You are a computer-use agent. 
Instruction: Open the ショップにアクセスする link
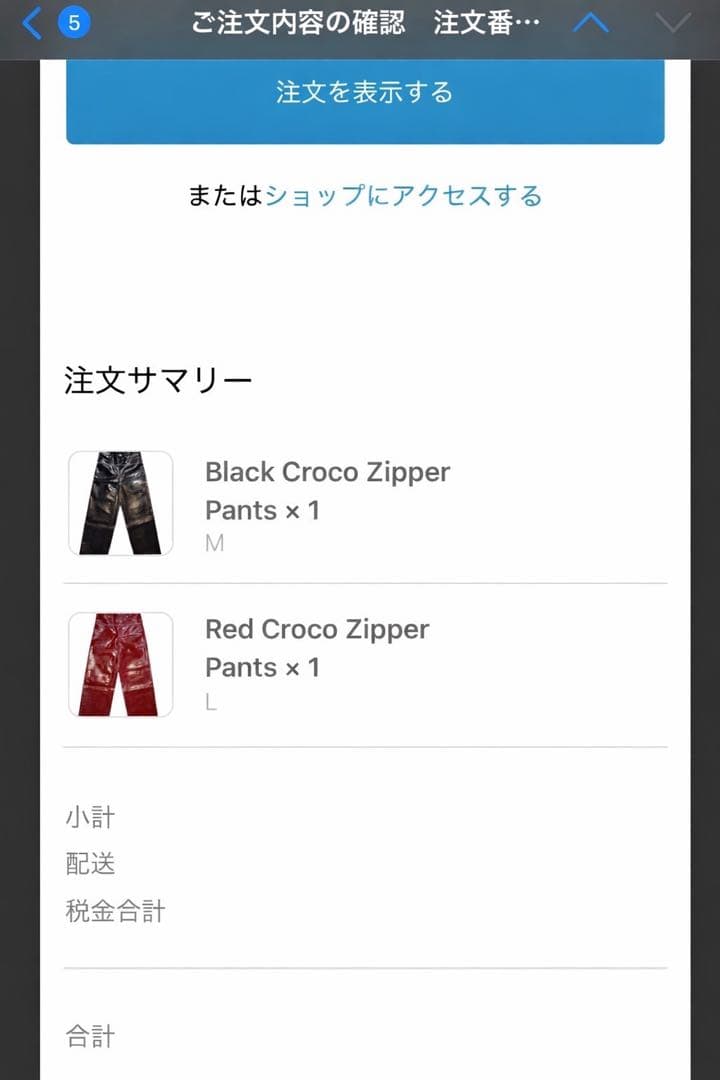tap(404, 198)
